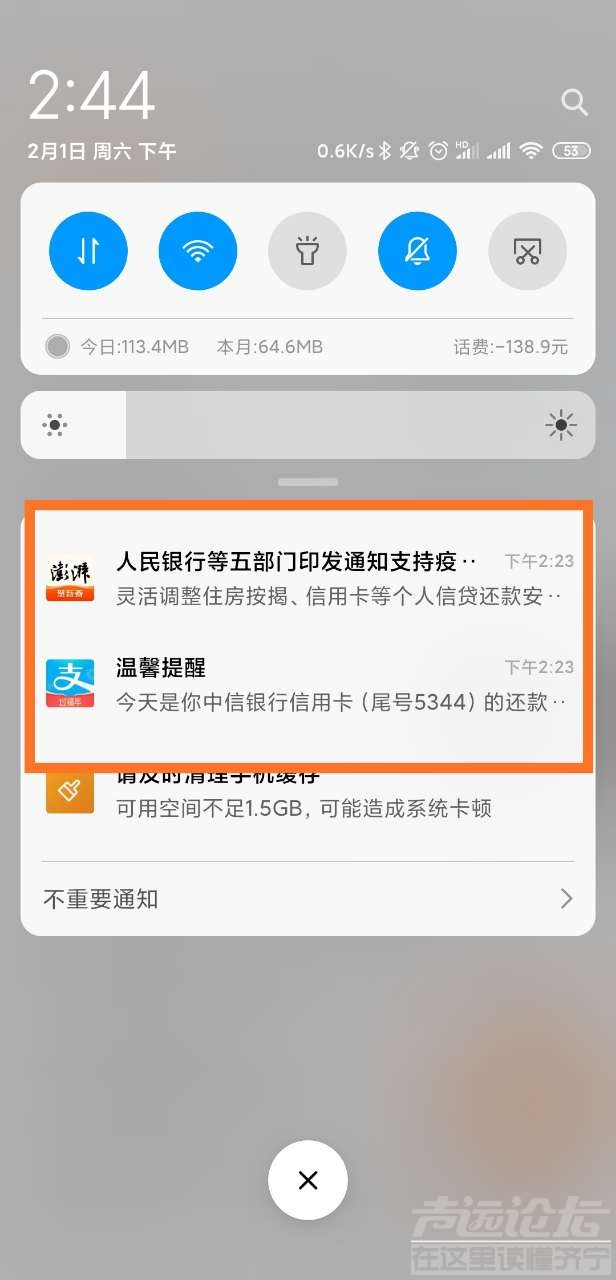Tap the auto-brightness sun icon

[x=561, y=425]
